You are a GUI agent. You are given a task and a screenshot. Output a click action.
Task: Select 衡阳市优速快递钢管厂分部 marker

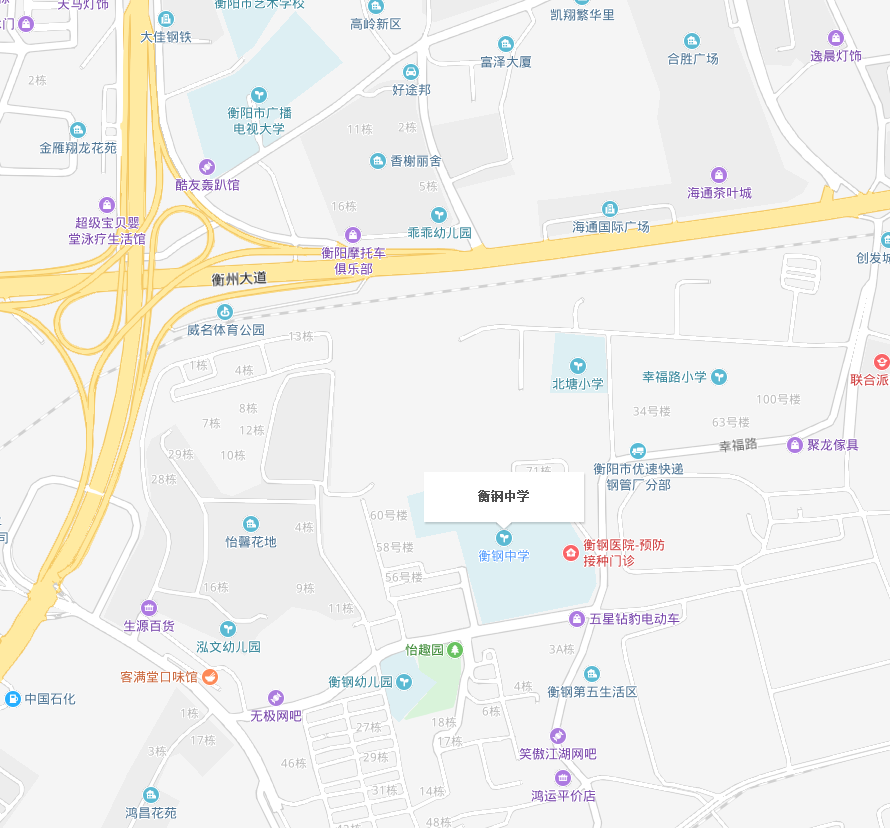pyautogui.click(x=638, y=451)
